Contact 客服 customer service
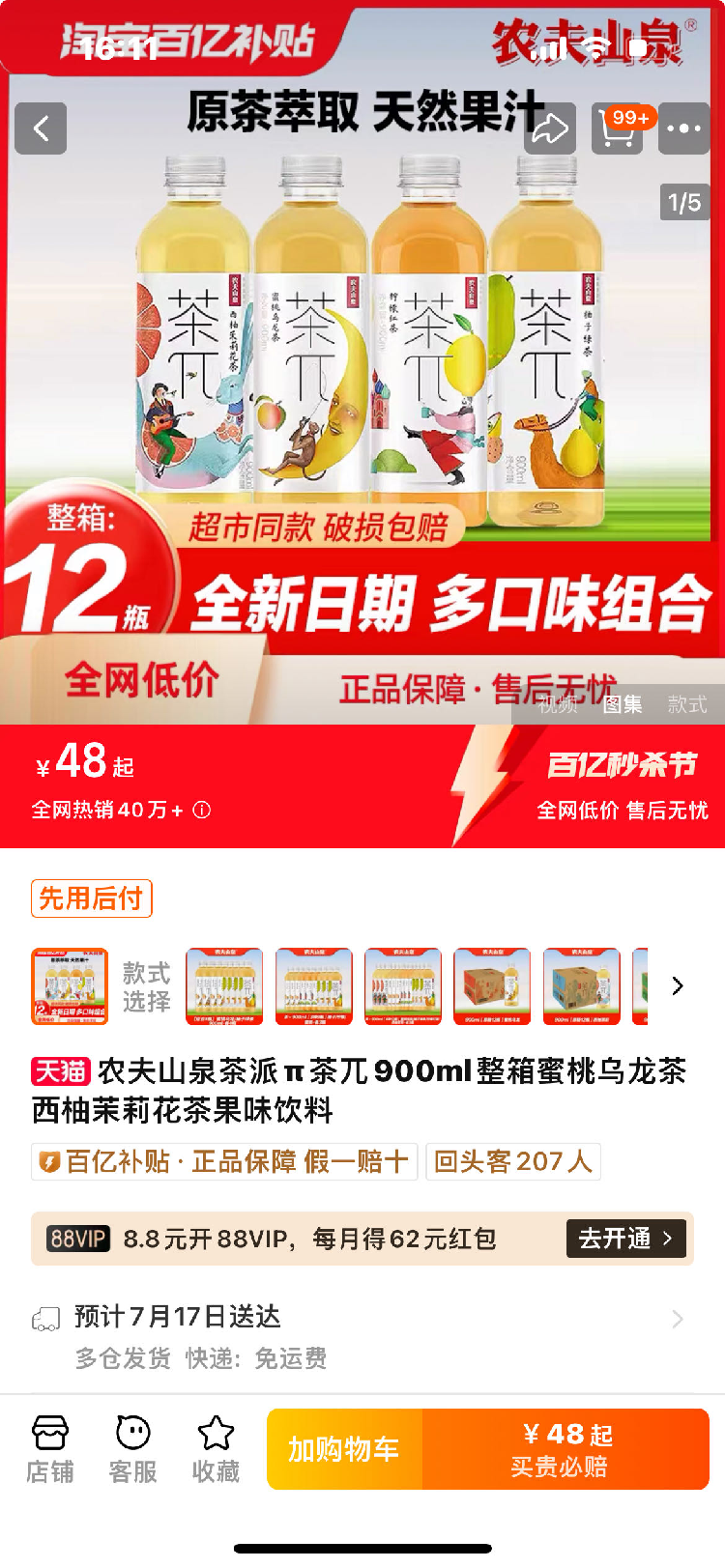This screenshot has height=1568, width=725. [x=132, y=1449]
